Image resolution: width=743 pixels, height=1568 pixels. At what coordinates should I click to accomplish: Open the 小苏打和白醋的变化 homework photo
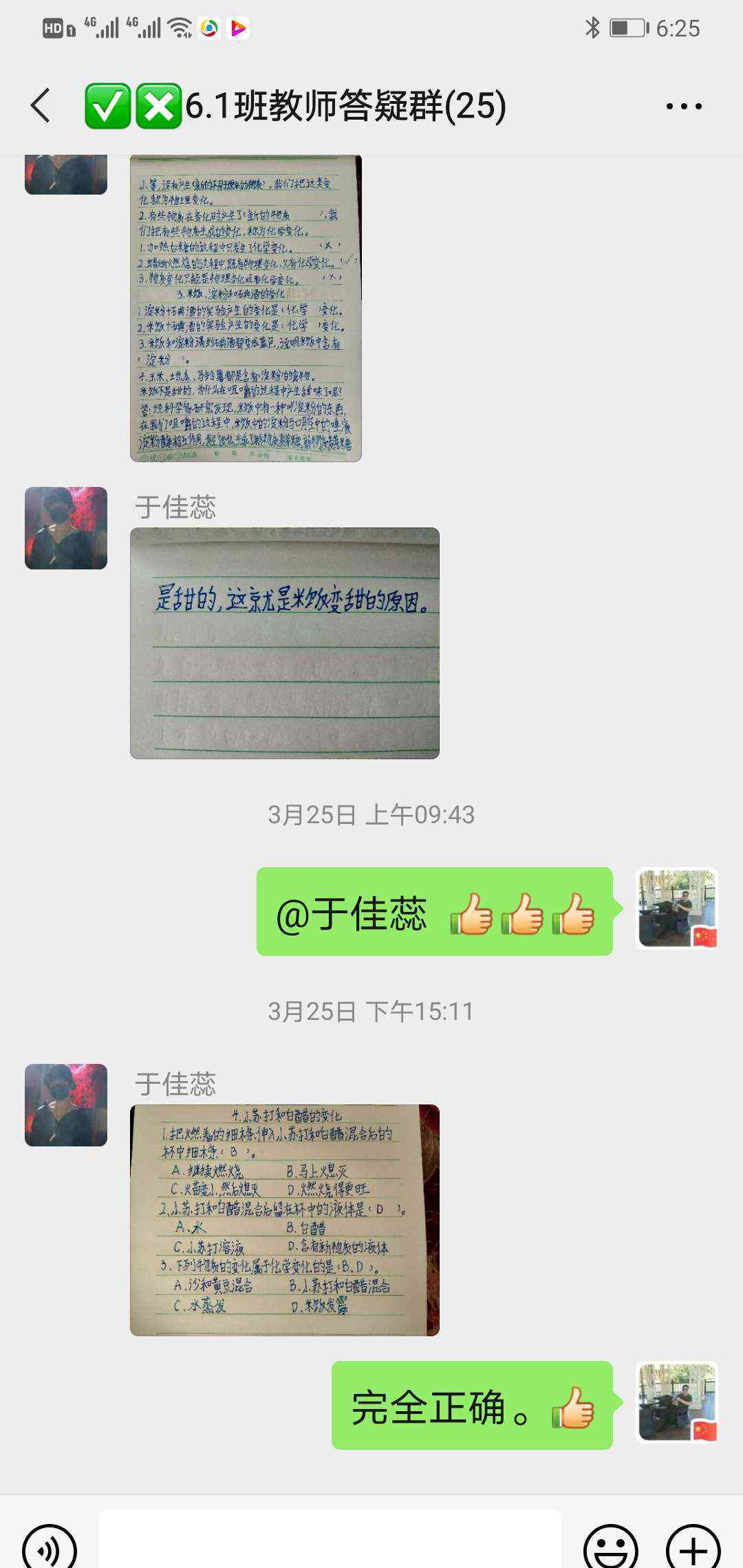[284, 1220]
